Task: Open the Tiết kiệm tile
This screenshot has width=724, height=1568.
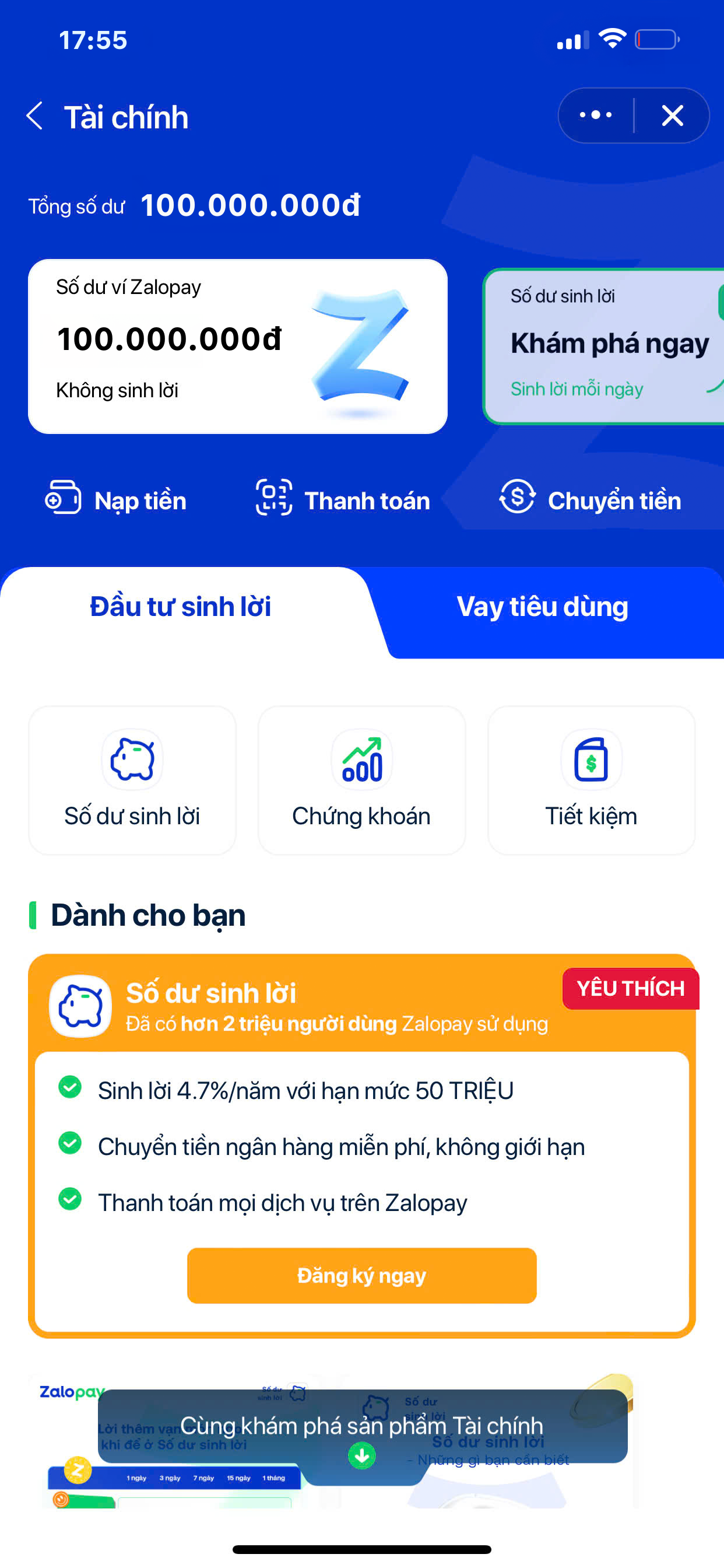Action: point(591,780)
